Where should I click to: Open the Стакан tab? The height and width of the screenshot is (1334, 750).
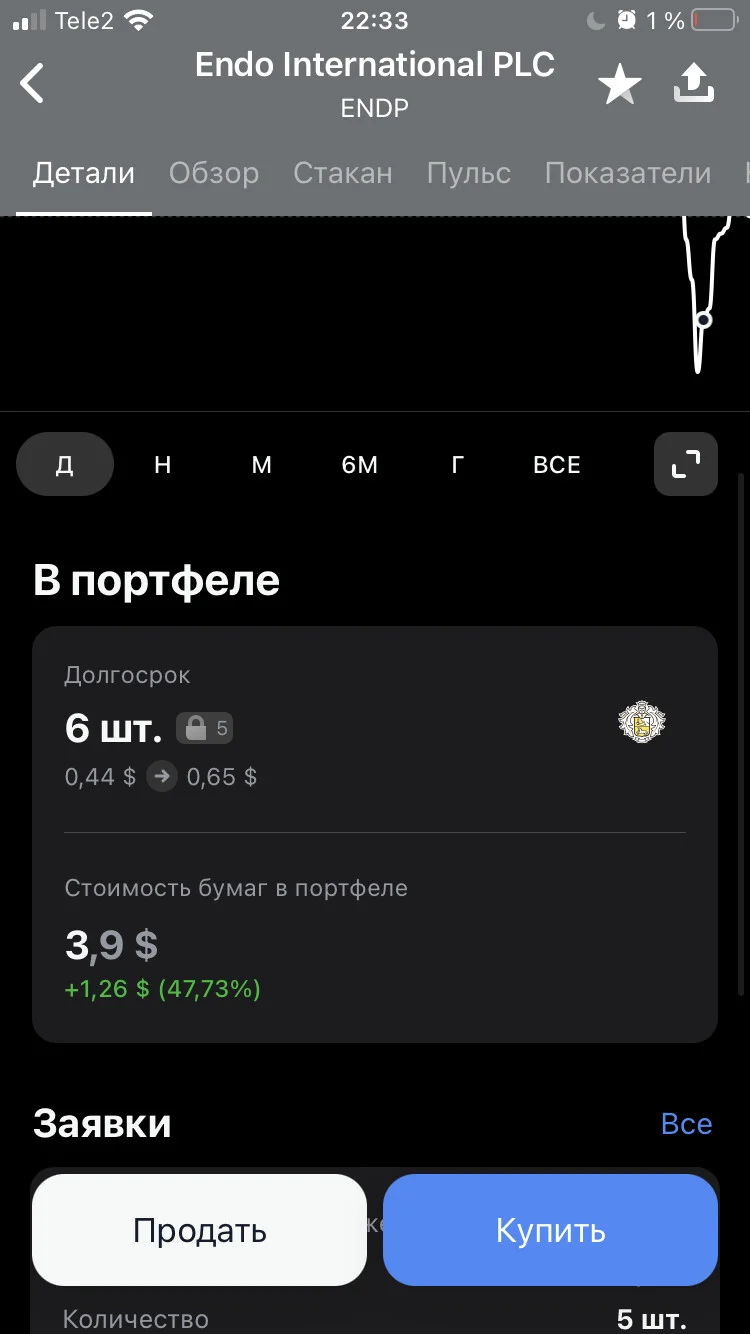tap(343, 173)
